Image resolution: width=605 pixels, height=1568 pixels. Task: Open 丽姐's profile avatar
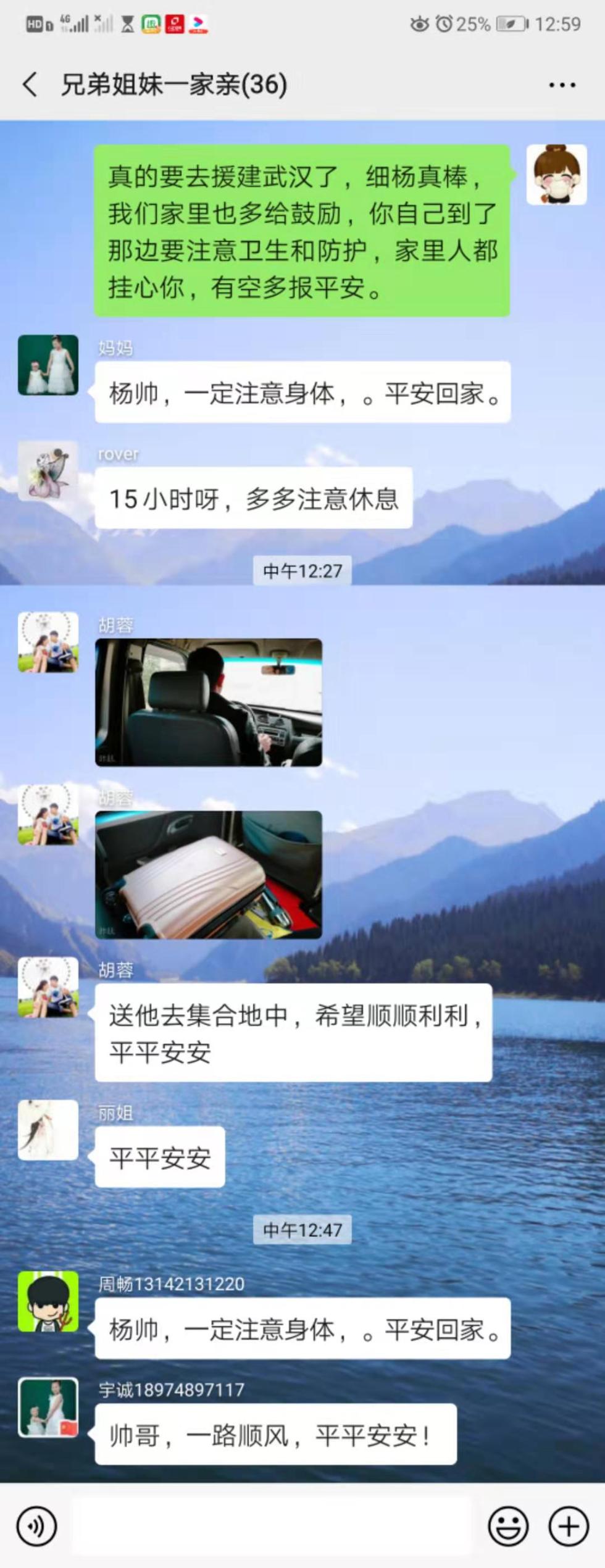pyautogui.click(x=48, y=1130)
